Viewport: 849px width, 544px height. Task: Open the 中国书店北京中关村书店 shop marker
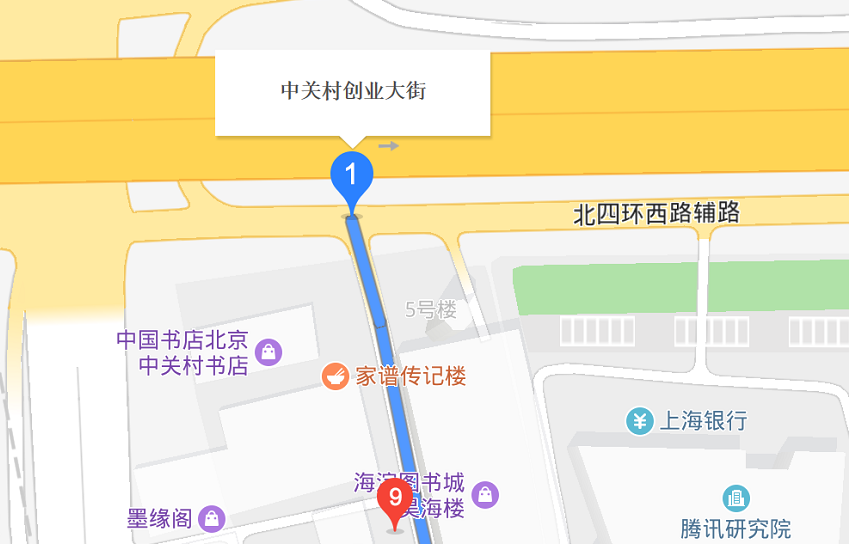(x=268, y=352)
